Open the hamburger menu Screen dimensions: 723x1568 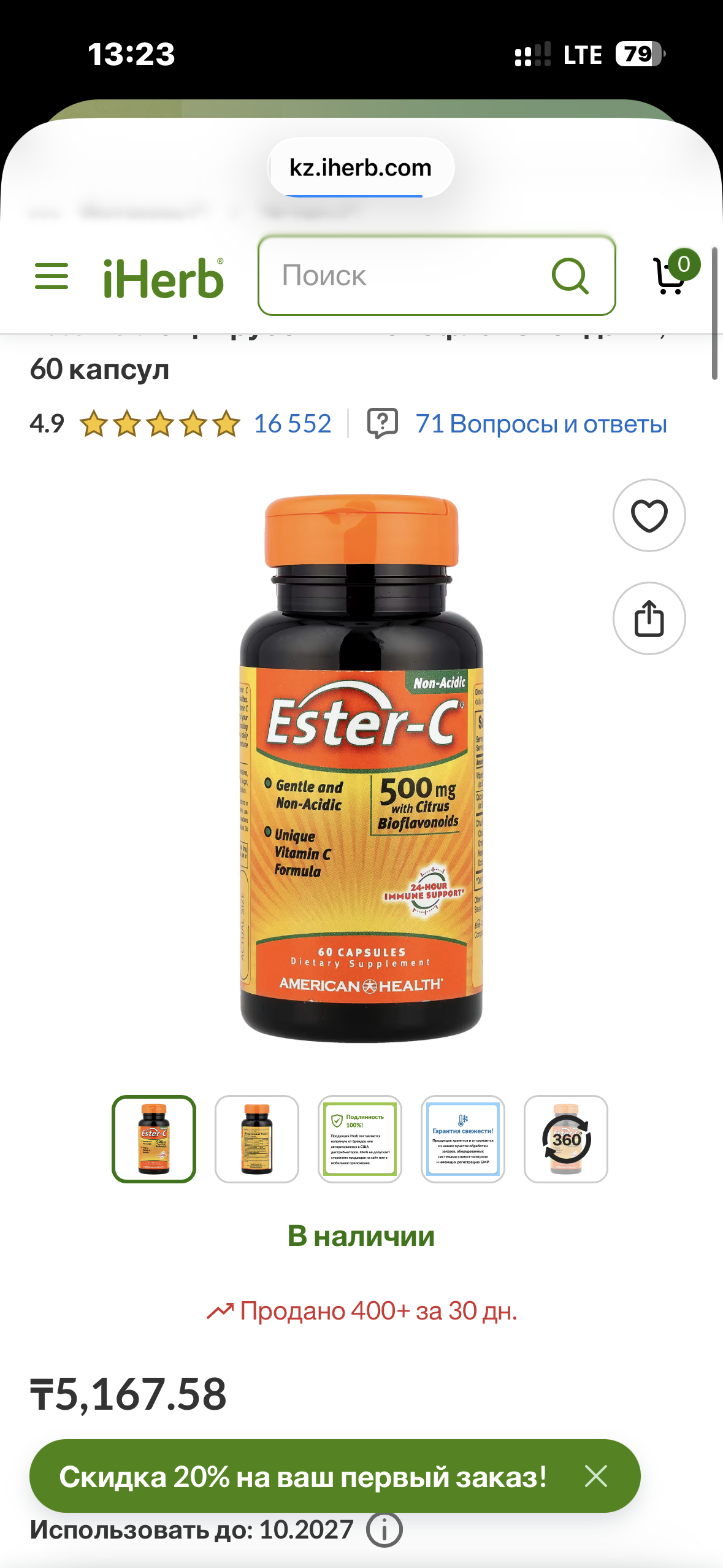(x=52, y=276)
